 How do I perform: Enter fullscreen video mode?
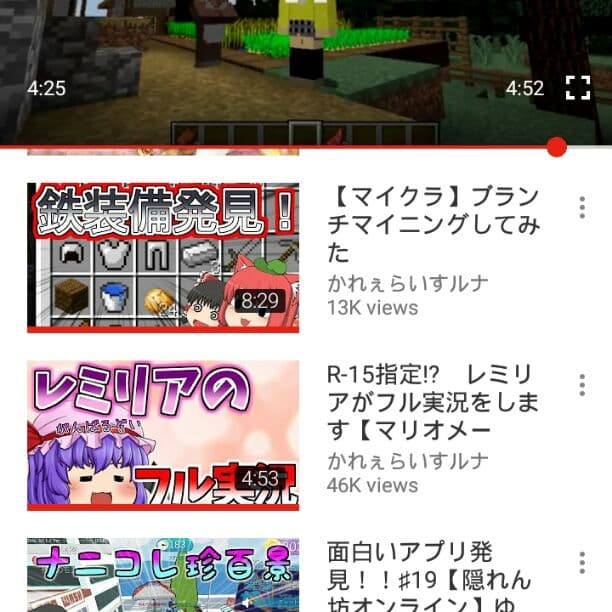pos(578,88)
